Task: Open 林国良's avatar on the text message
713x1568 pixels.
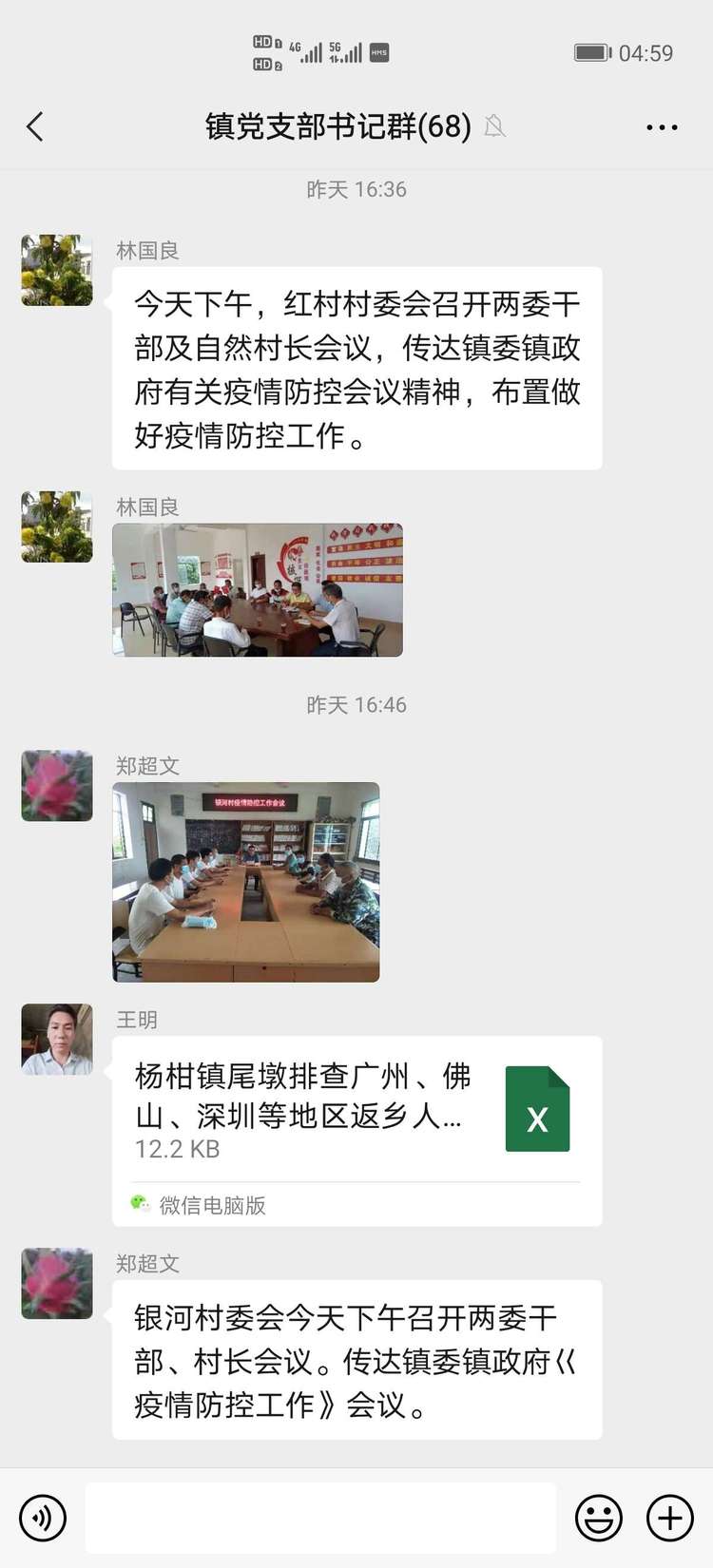Action: click(57, 271)
